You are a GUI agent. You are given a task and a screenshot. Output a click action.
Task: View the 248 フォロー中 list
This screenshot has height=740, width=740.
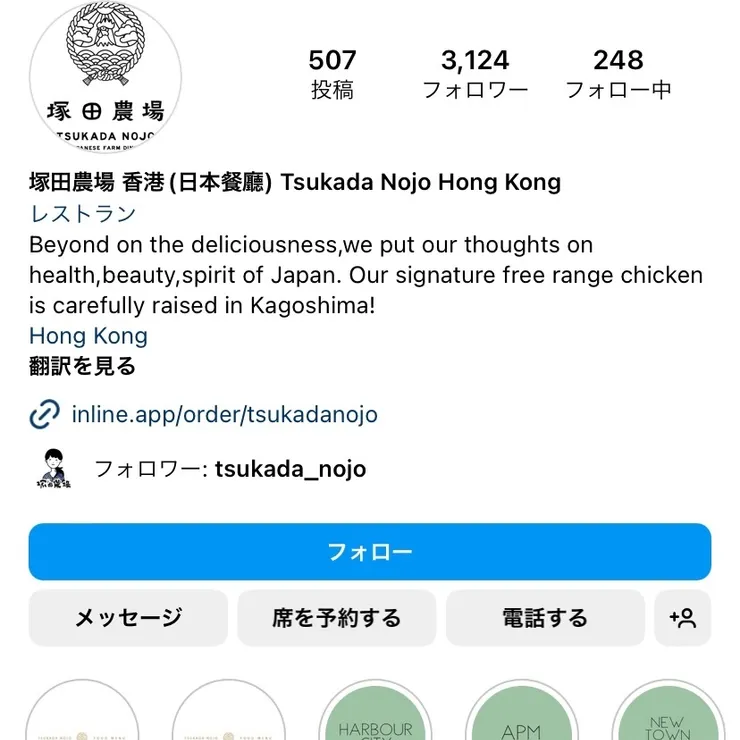click(618, 74)
